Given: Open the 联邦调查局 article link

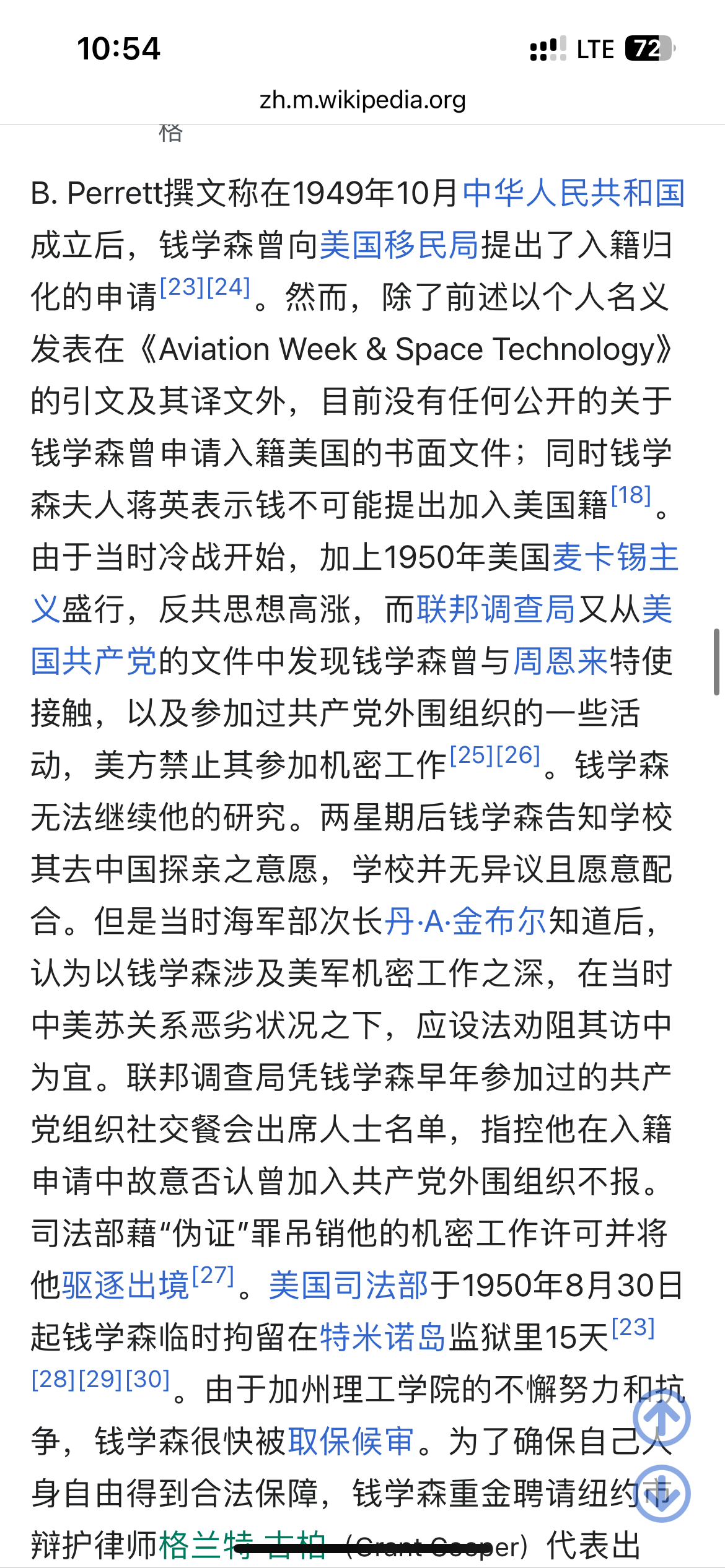Looking at the screenshot, I should (x=496, y=609).
